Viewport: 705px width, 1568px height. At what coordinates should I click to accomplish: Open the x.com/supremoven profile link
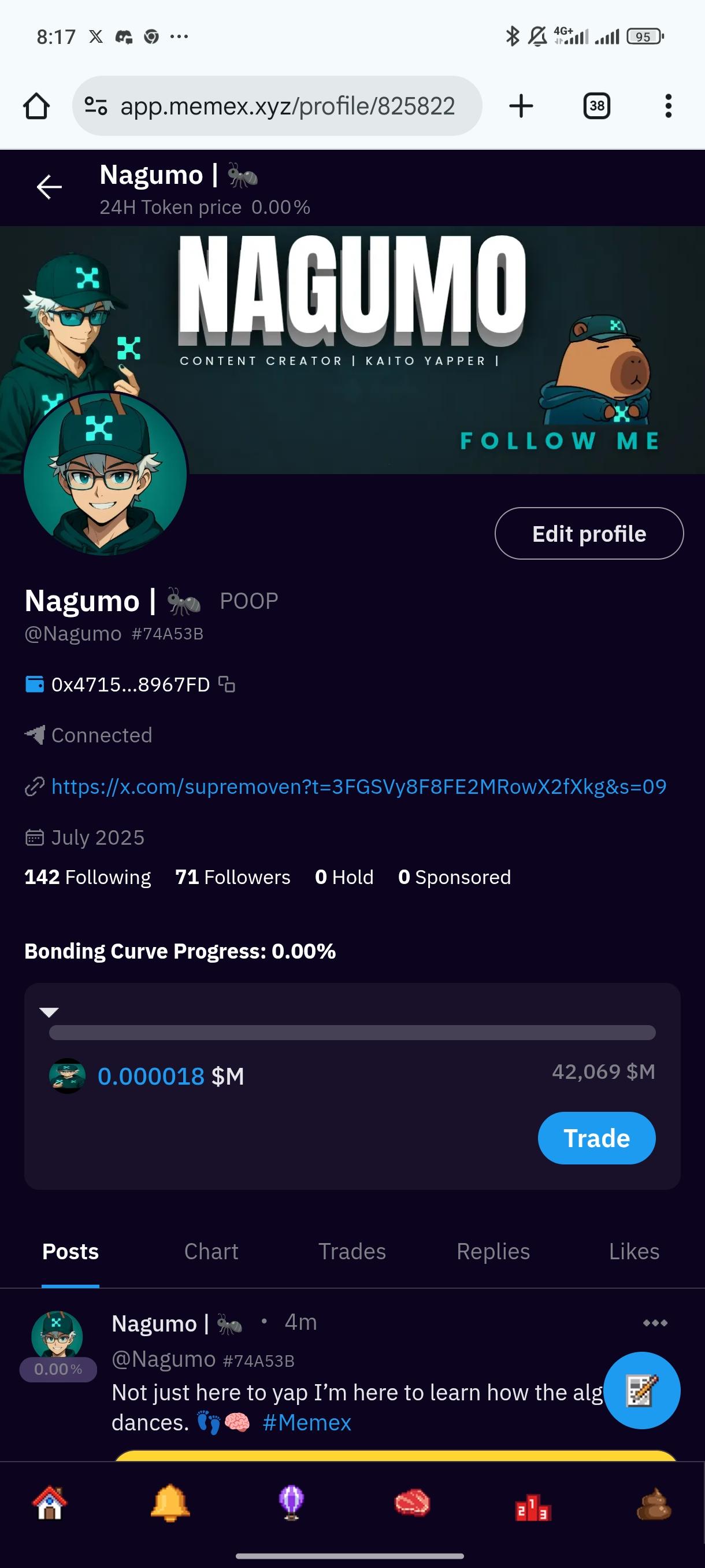pyautogui.click(x=358, y=786)
